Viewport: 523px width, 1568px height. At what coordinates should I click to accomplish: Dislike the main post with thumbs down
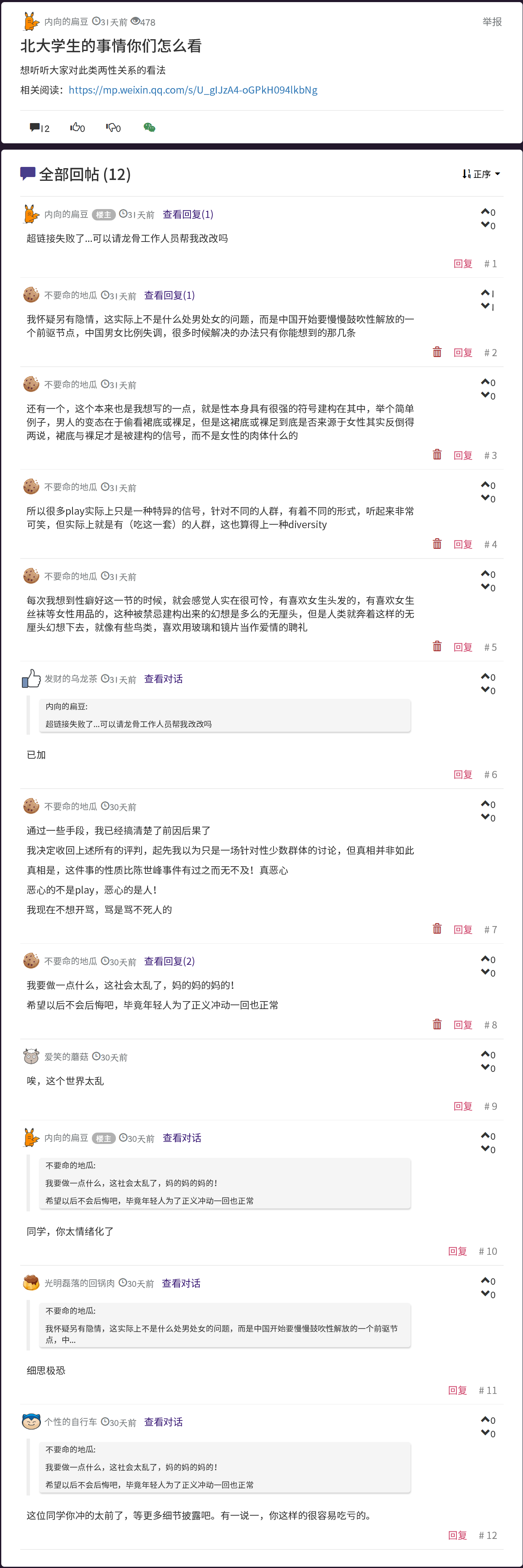coord(113,128)
